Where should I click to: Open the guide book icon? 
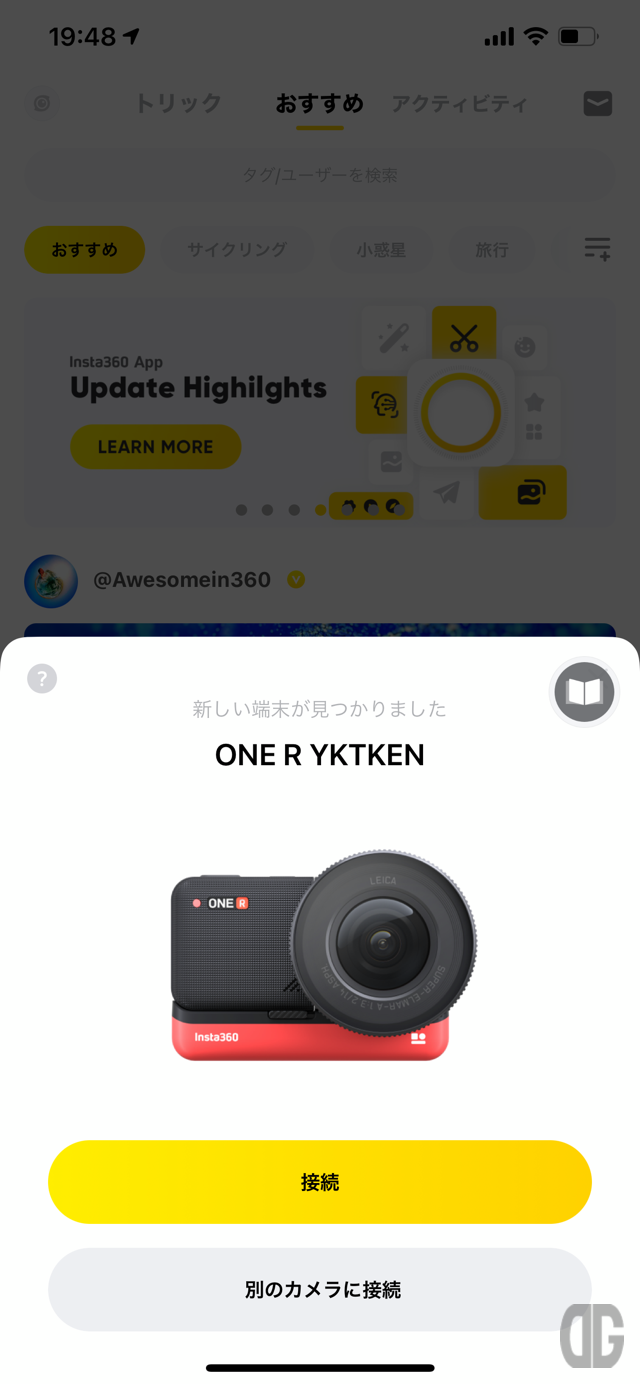pyautogui.click(x=584, y=692)
